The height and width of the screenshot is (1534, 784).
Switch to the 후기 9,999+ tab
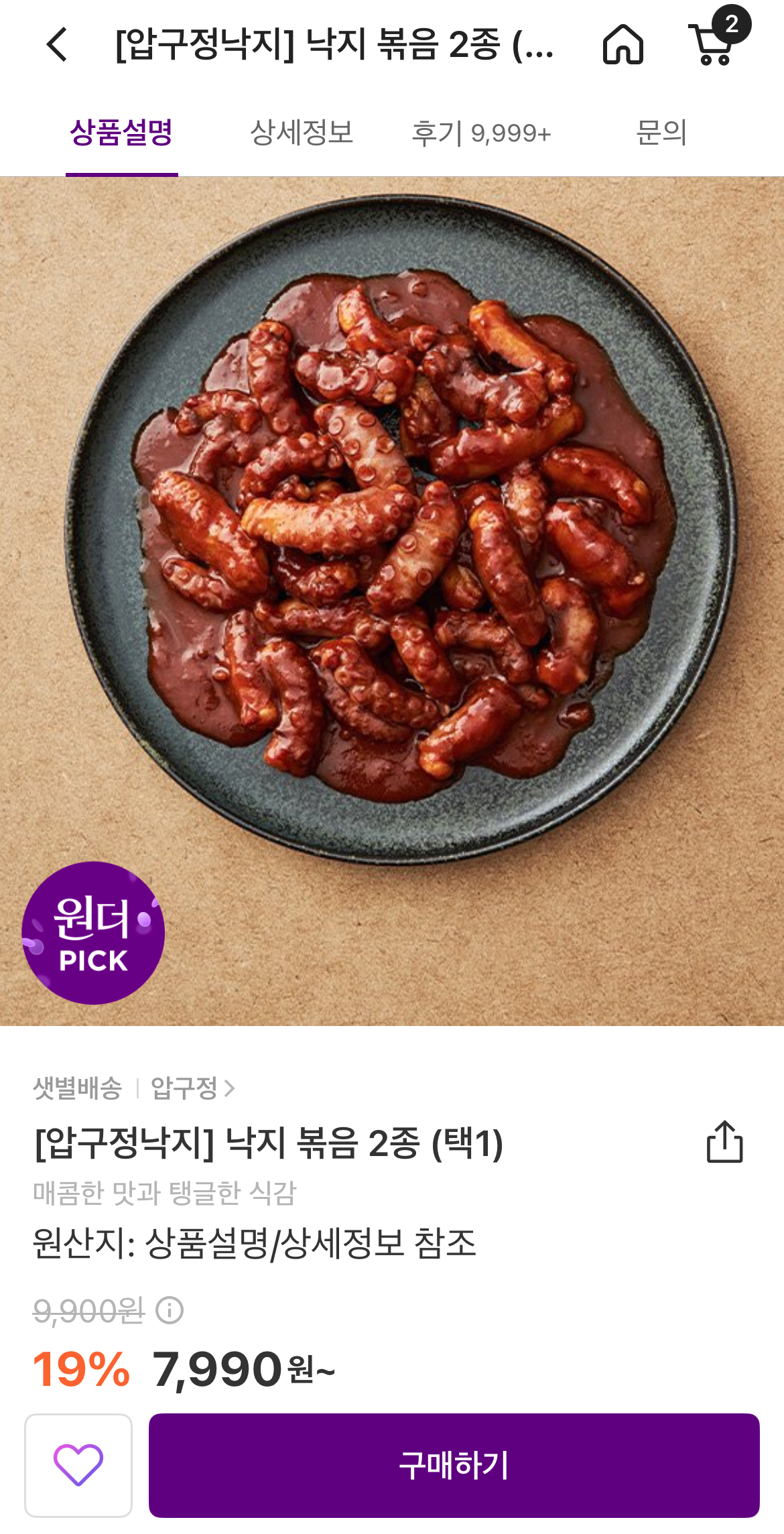click(481, 133)
